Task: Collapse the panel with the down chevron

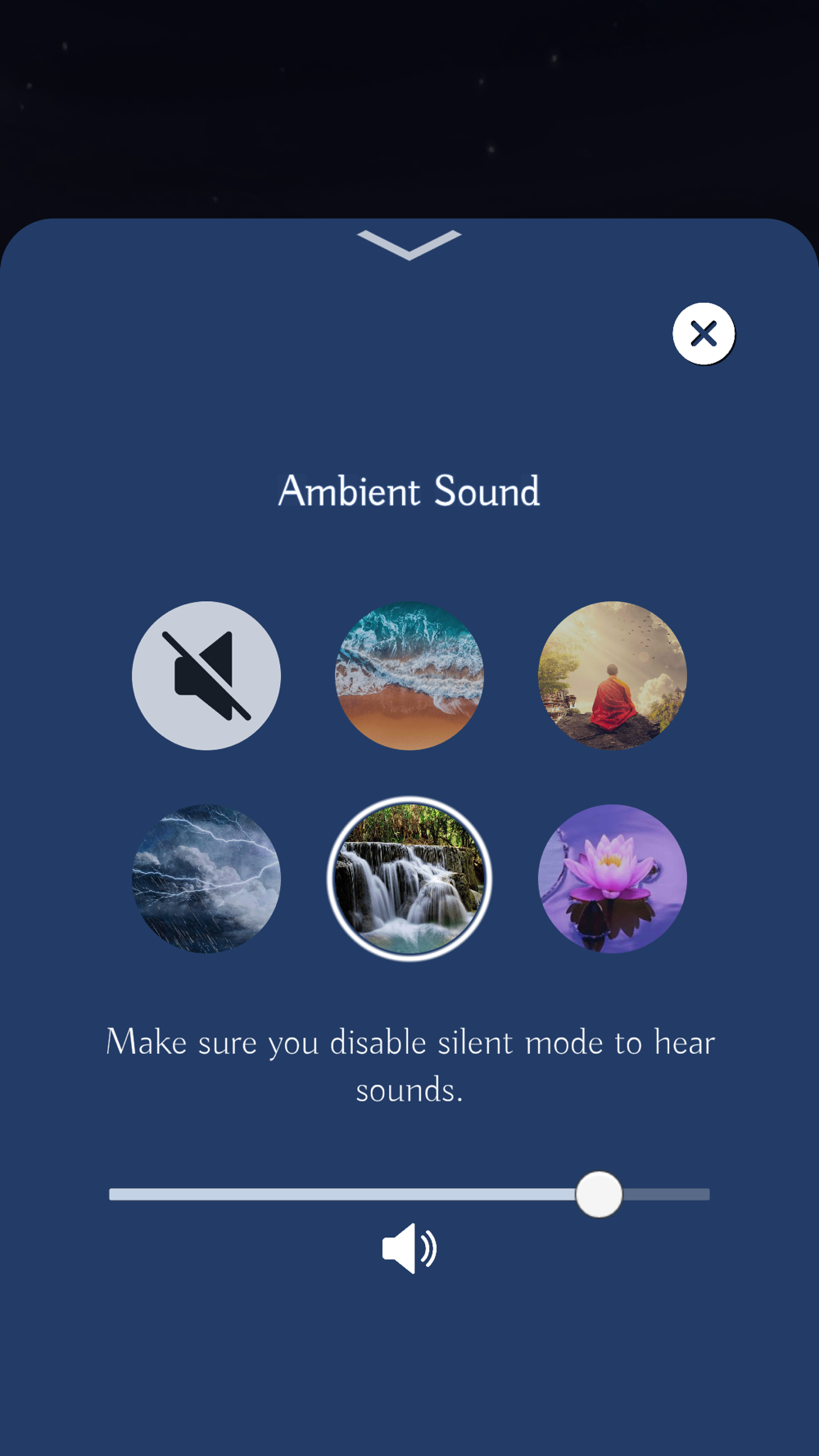Action: click(x=409, y=244)
